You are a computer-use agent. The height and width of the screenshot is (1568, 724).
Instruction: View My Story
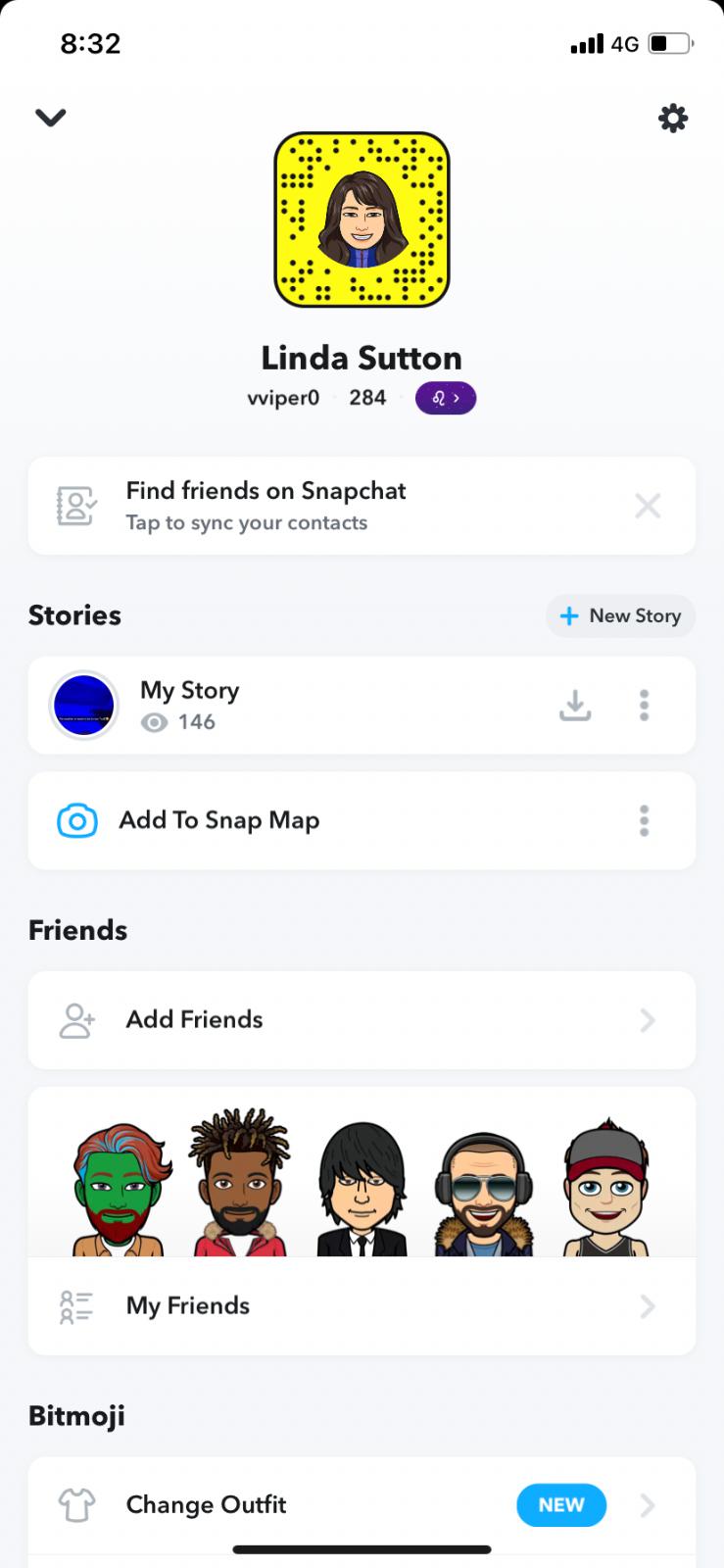click(190, 705)
